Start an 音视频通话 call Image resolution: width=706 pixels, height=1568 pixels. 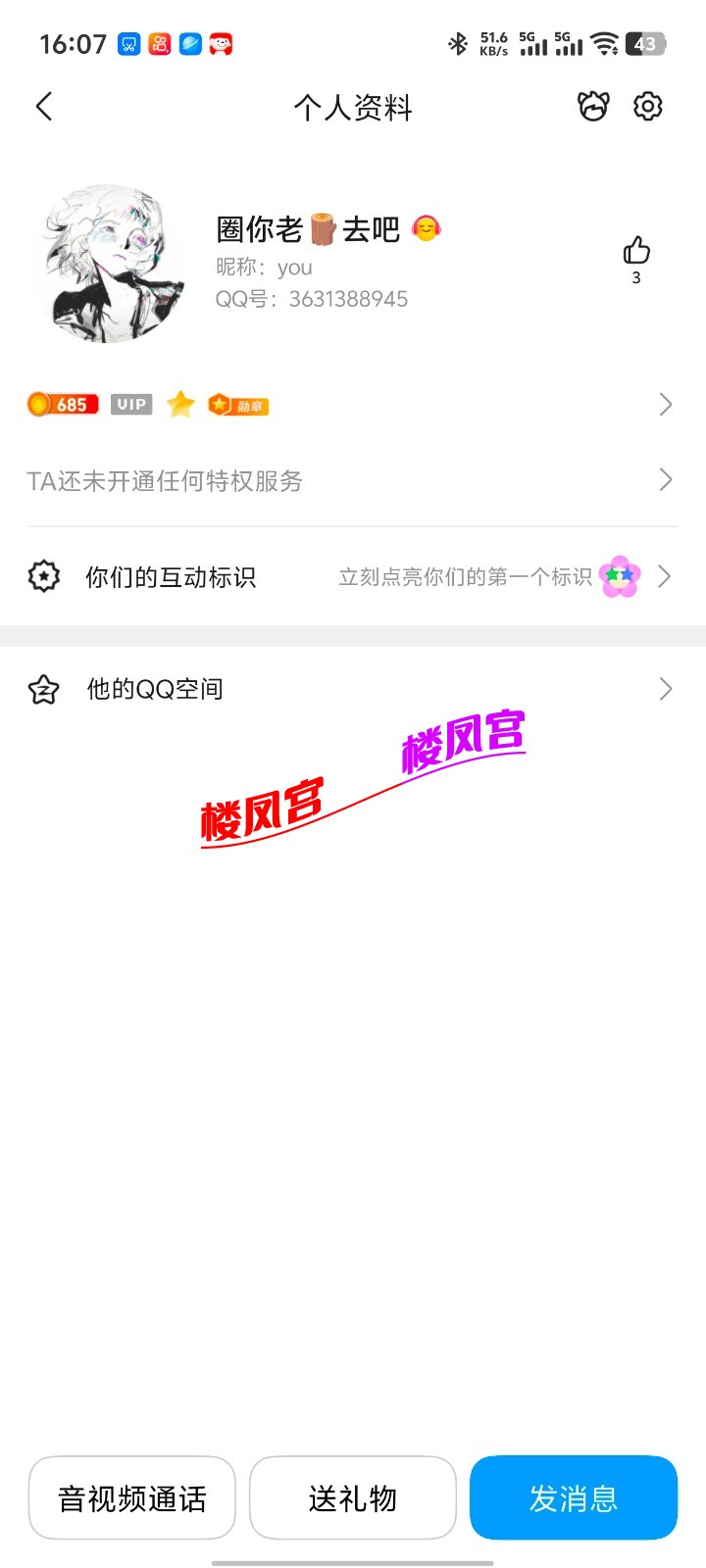coord(132,1497)
